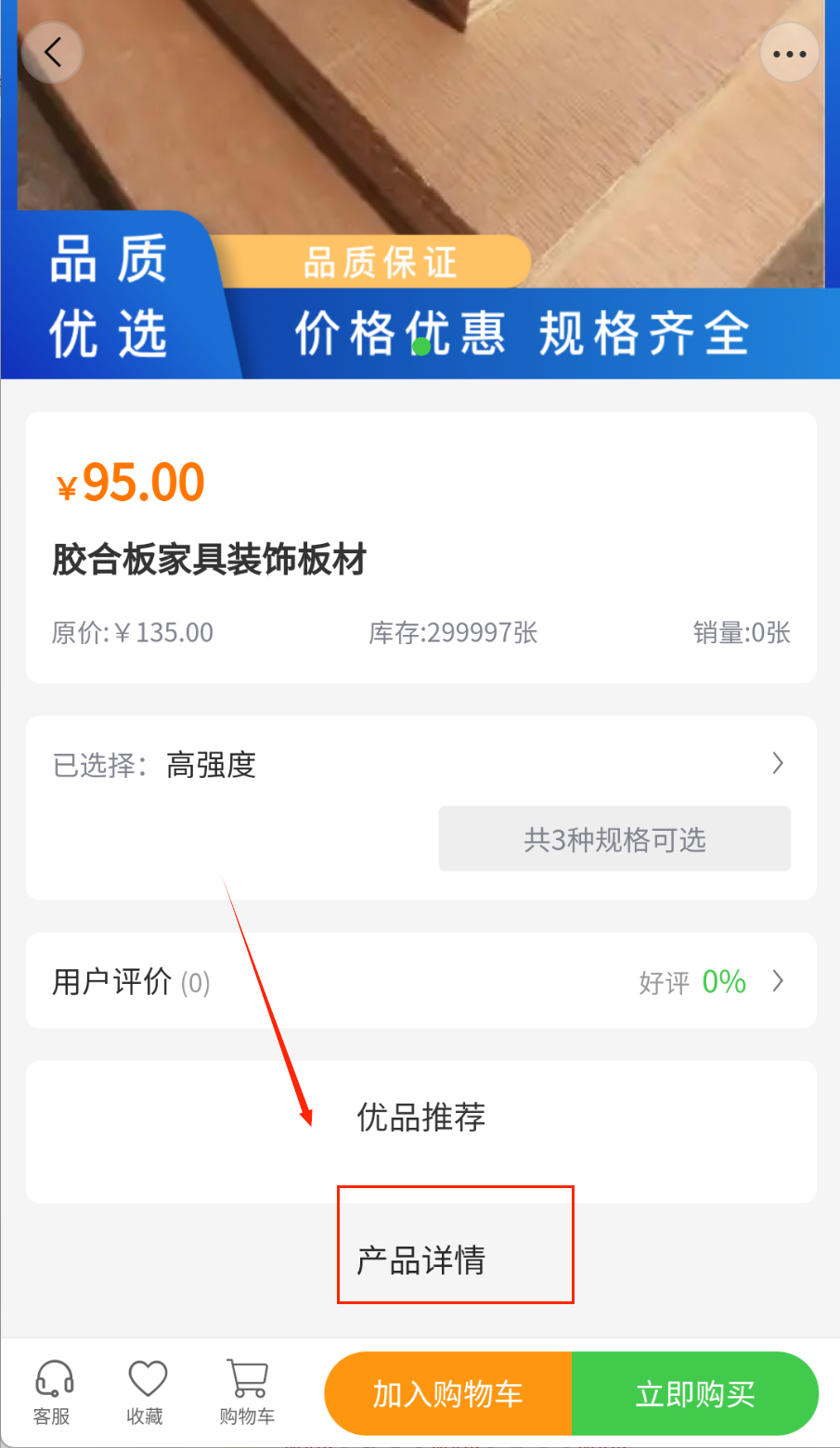
Task: Open the 购物车 shopping cart
Action: (x=247, y=1391)
